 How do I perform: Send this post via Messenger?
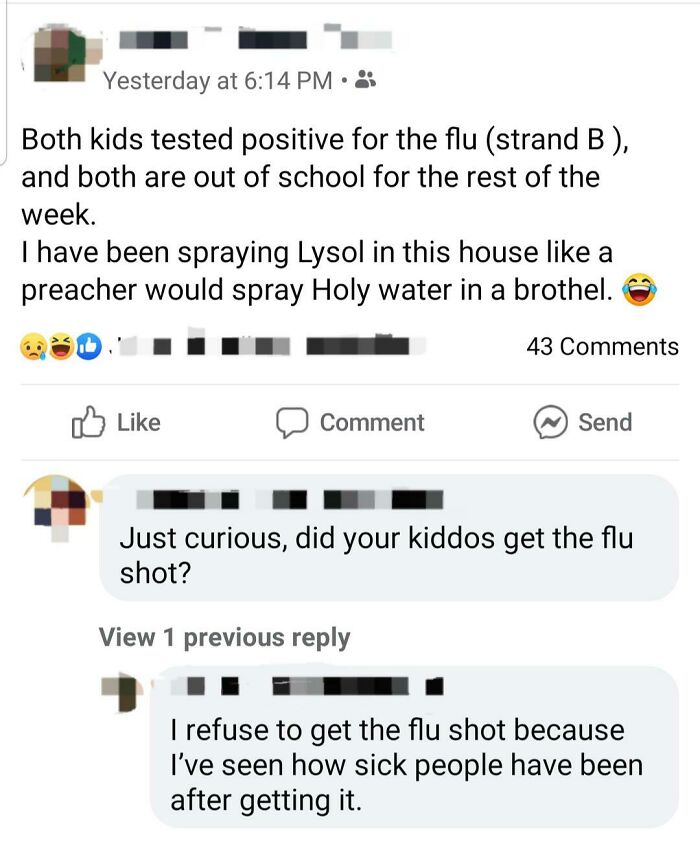tap(583, 423)
